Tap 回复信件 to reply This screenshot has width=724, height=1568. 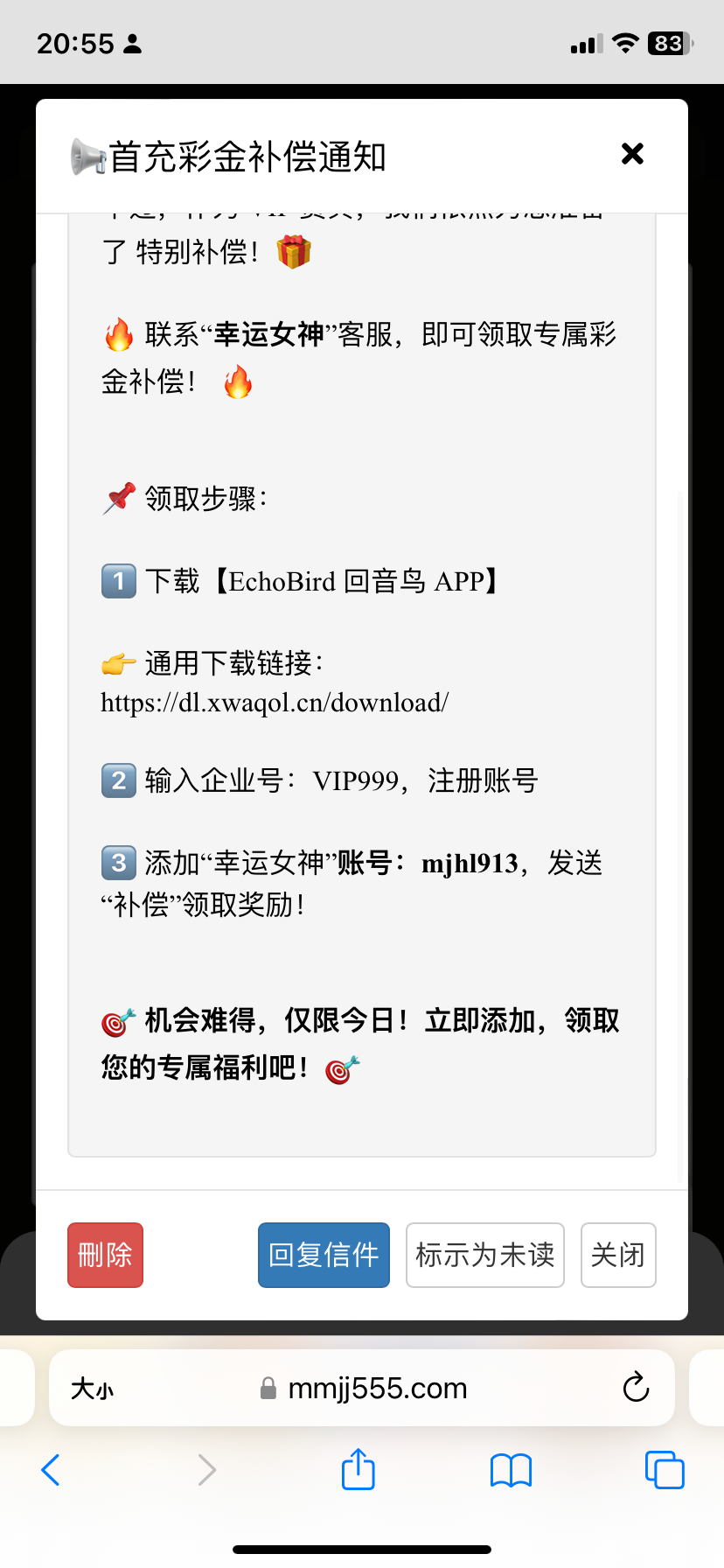point(324,1255)
